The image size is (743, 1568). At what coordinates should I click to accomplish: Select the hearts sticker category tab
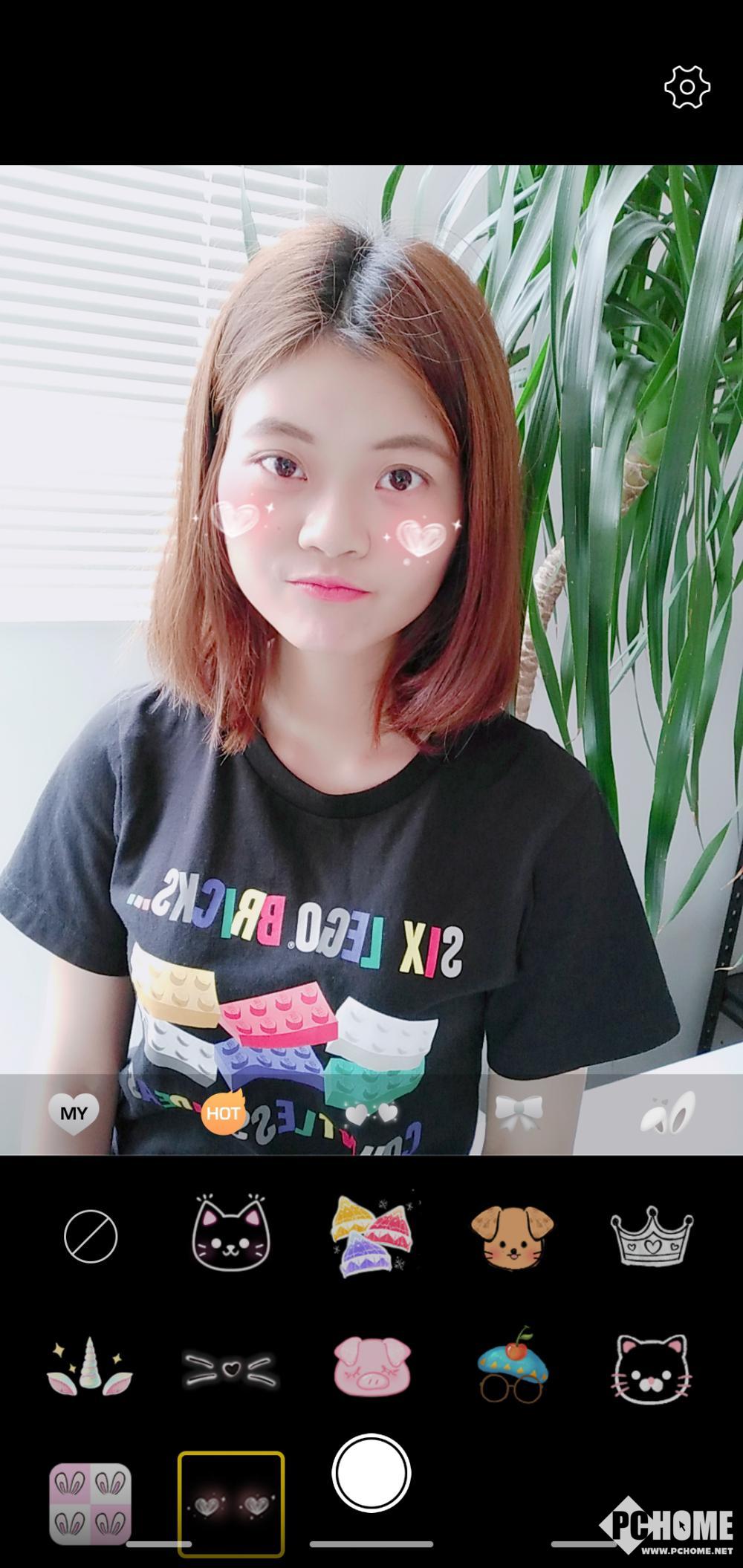372,1113
